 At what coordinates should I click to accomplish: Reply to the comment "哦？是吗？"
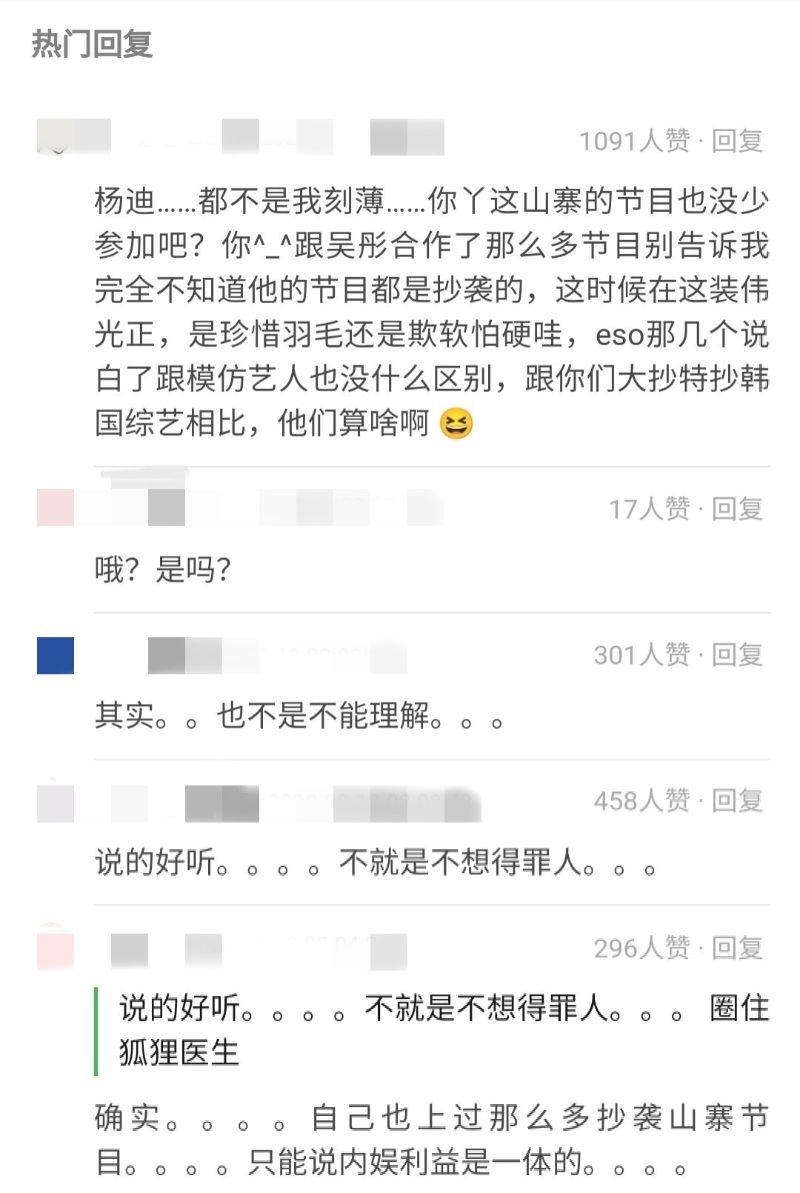(738, 509)
